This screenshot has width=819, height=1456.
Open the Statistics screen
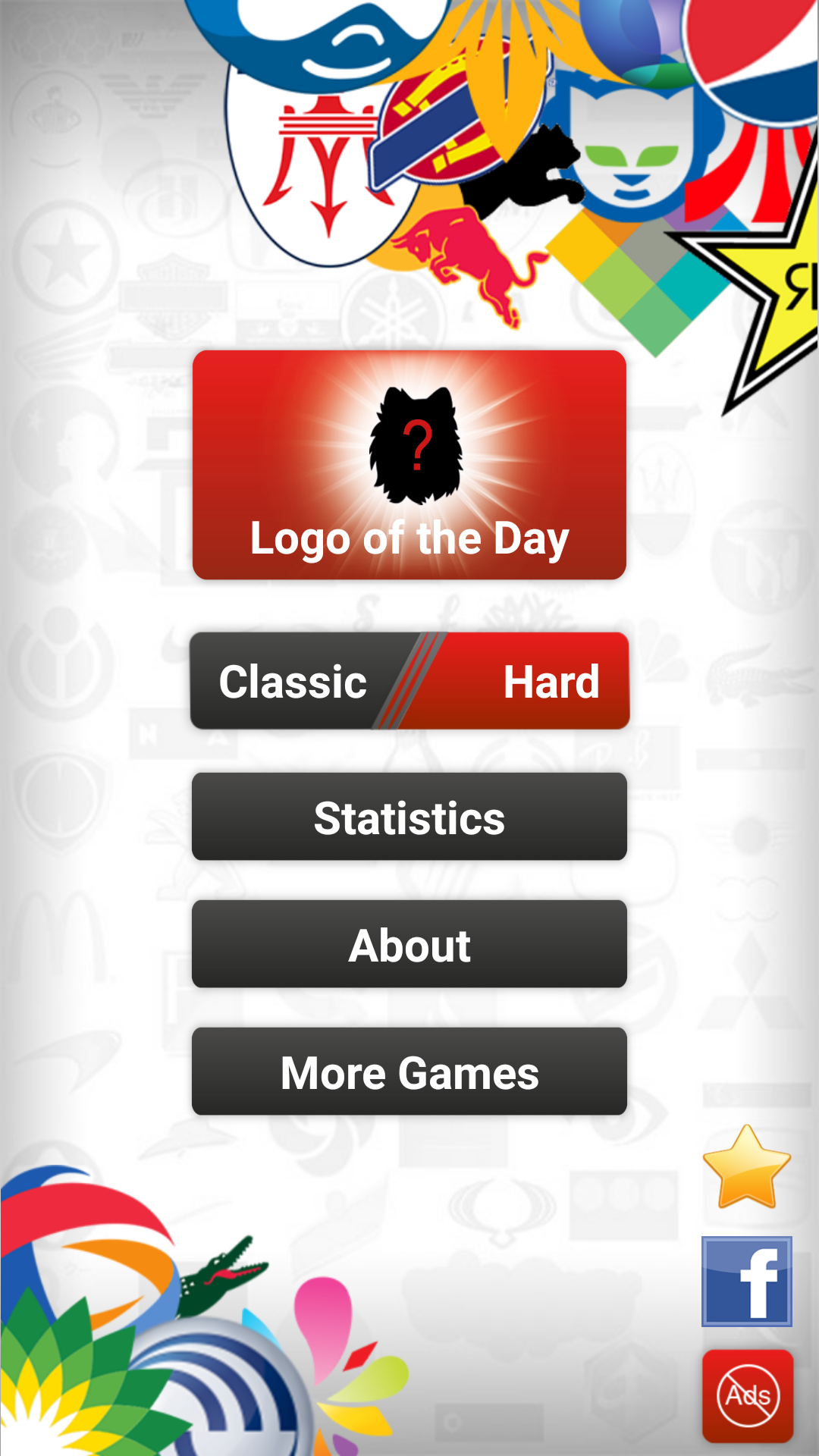(409, 817)
